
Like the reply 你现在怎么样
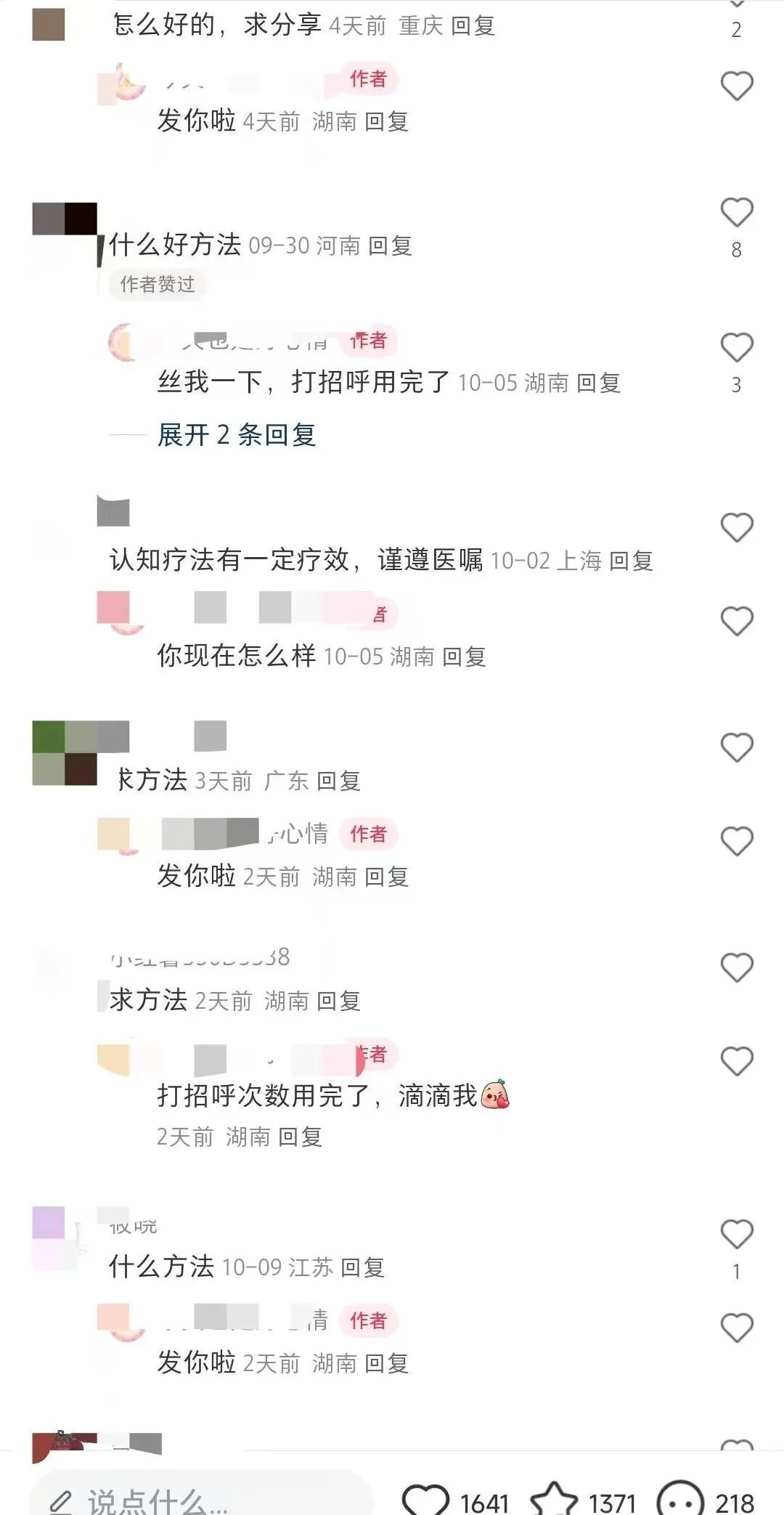[x=736, y=622]
